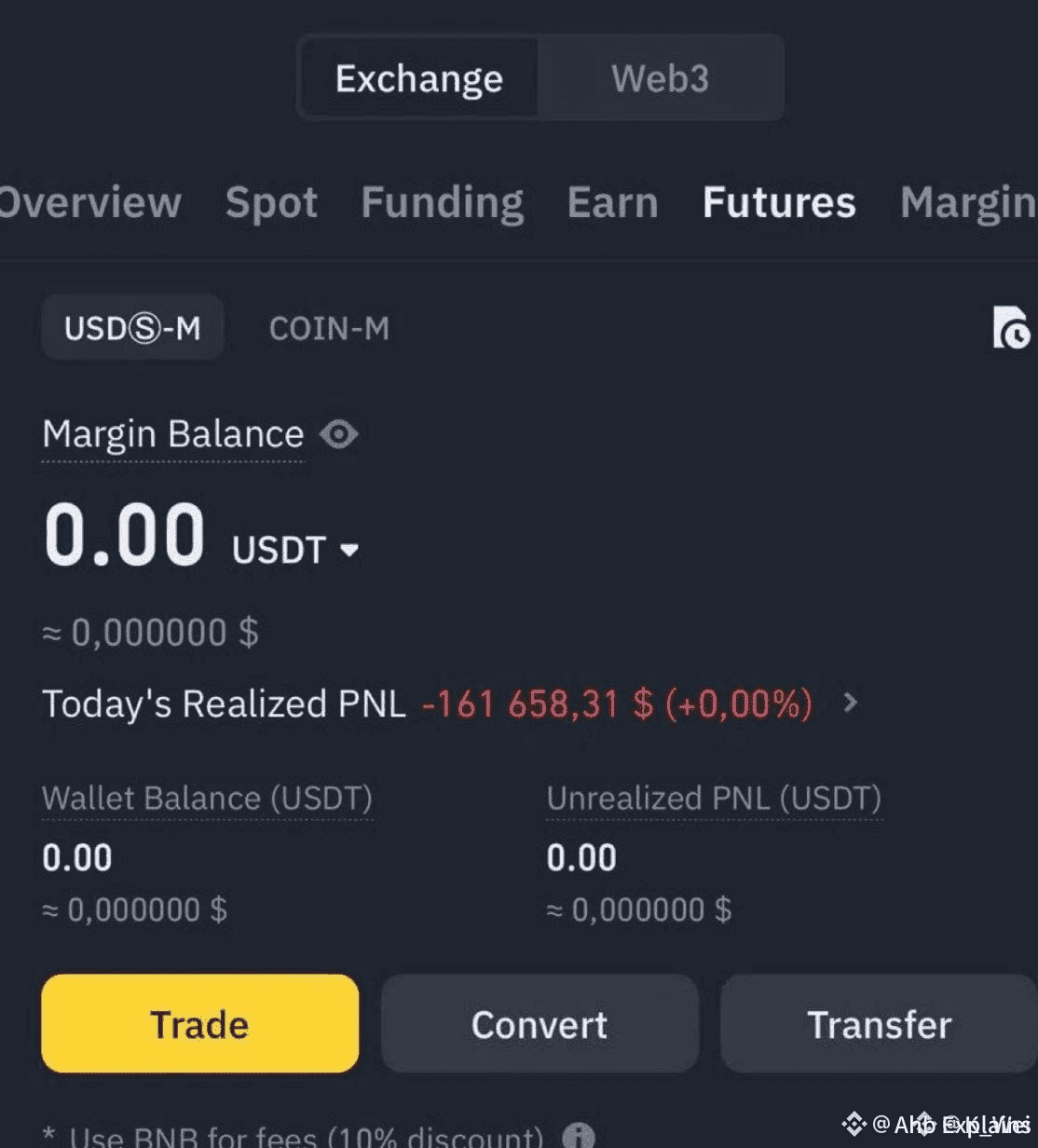Tap the yellow Trade button
Screen dimensions: 1038x1148
199,1024
